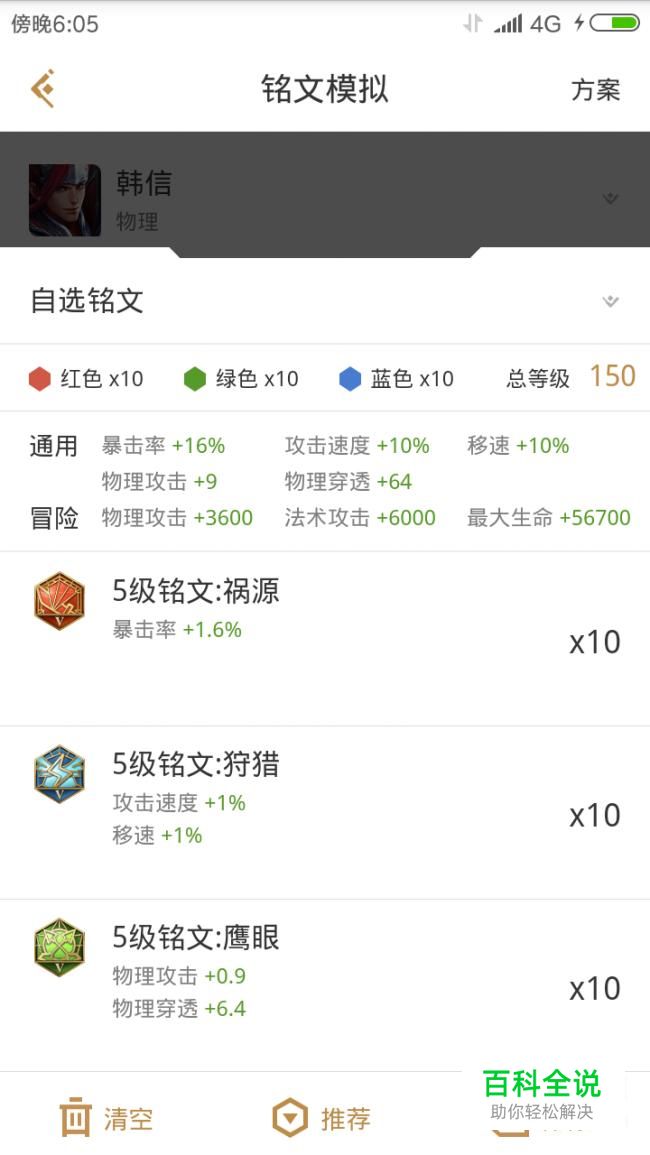Open the 5级铭文:祸源 rune row
650x1155 pixels.
[x=325, y=639]
